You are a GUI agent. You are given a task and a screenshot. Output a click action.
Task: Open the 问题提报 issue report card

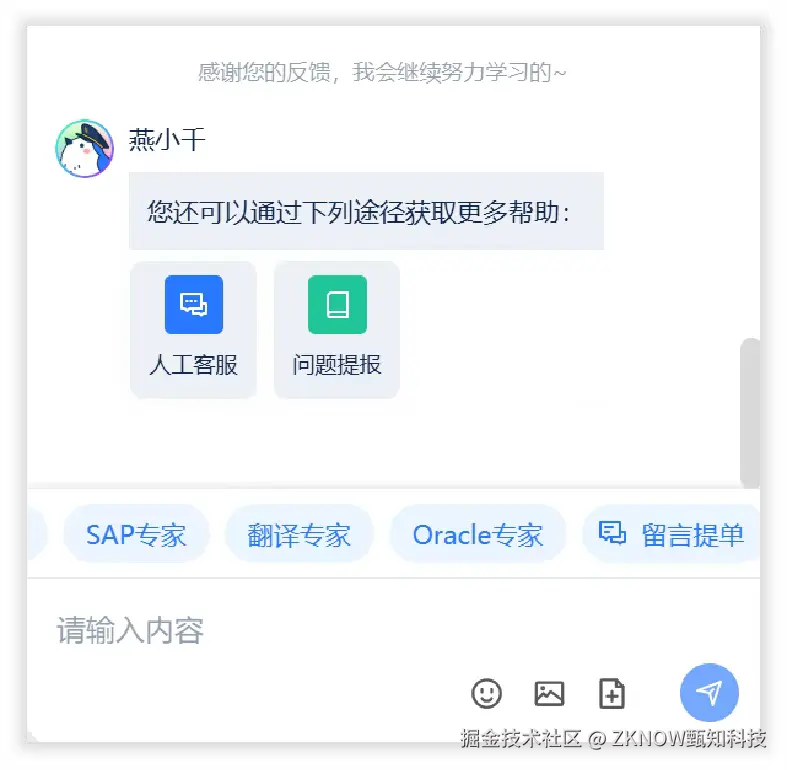point(337,329)
